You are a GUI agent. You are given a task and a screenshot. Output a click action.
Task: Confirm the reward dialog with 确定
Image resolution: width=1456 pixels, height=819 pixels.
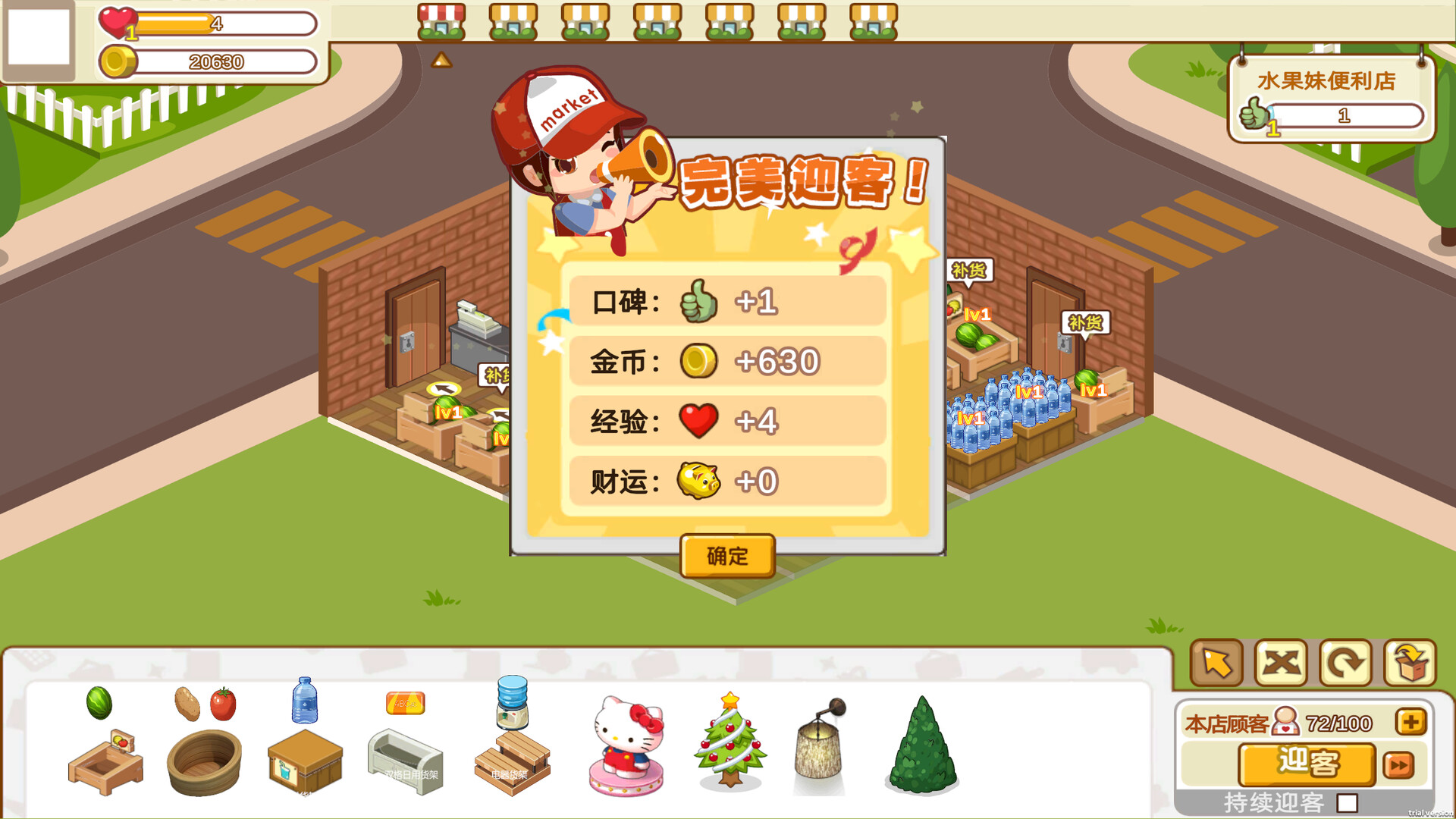pyautogui.click(x=727, y=556)
